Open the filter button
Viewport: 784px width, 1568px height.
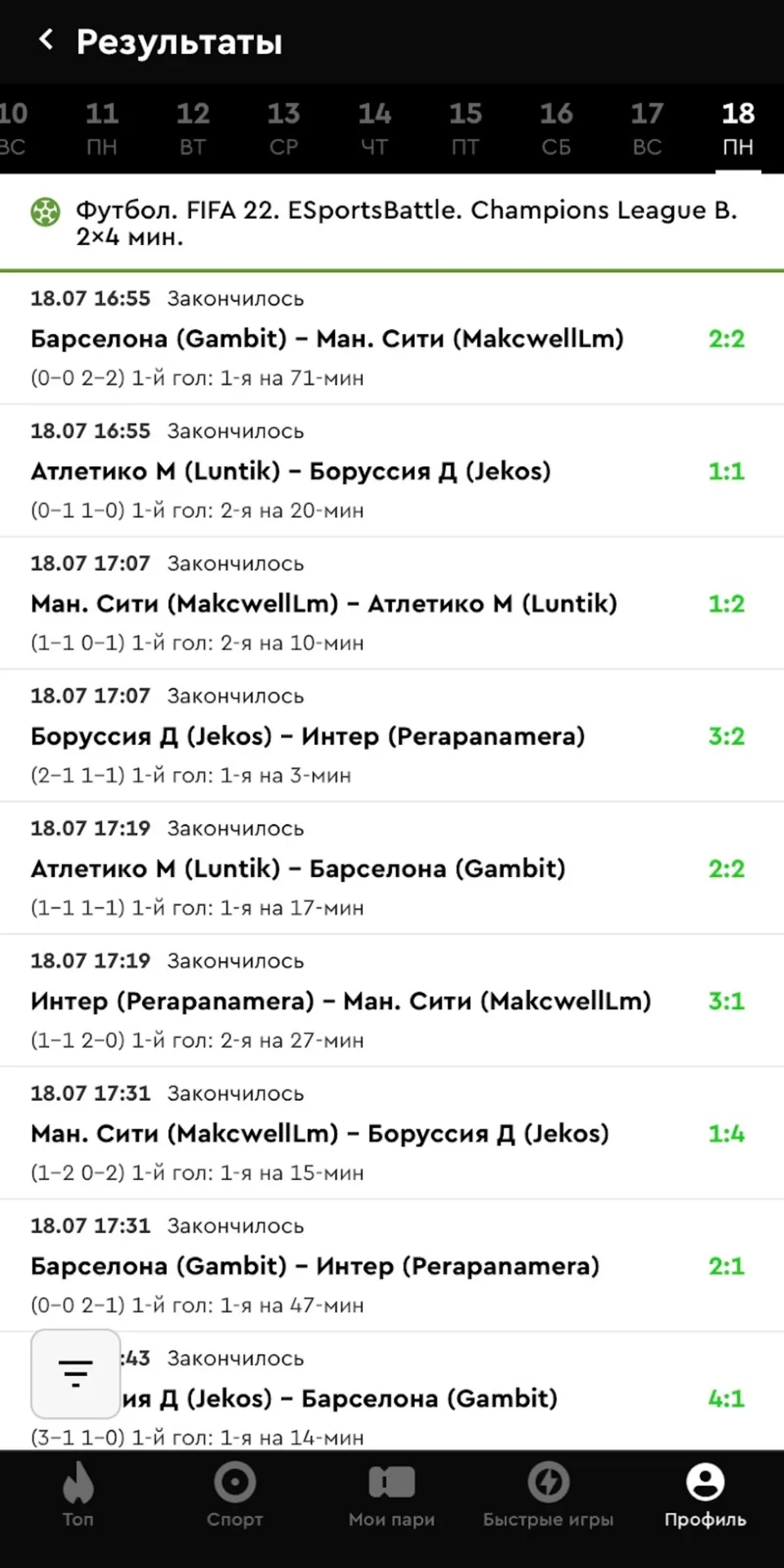click(x=76, y=1374)
